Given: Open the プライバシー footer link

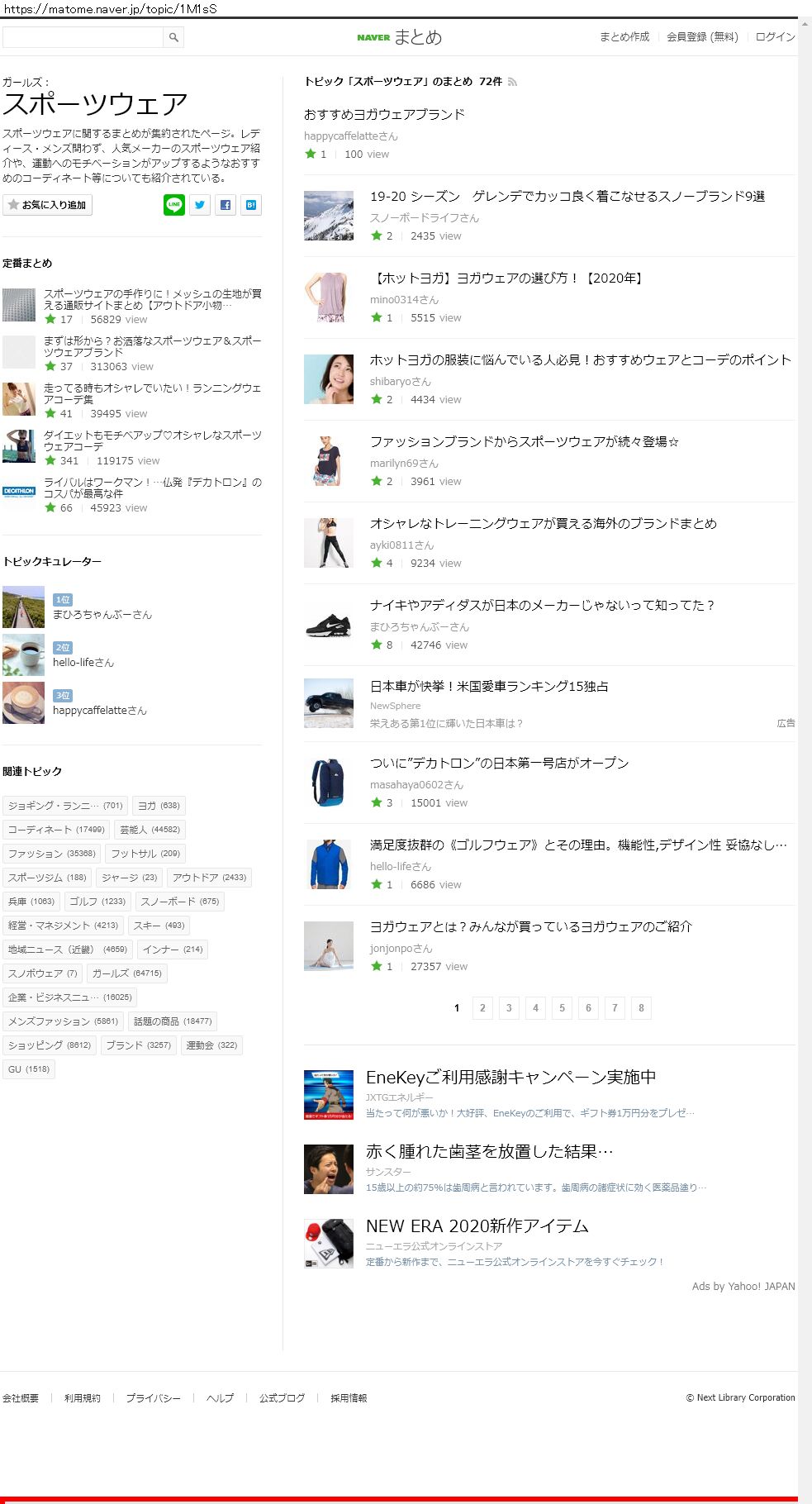Looking at the screenshot, I should point(153,1398).
